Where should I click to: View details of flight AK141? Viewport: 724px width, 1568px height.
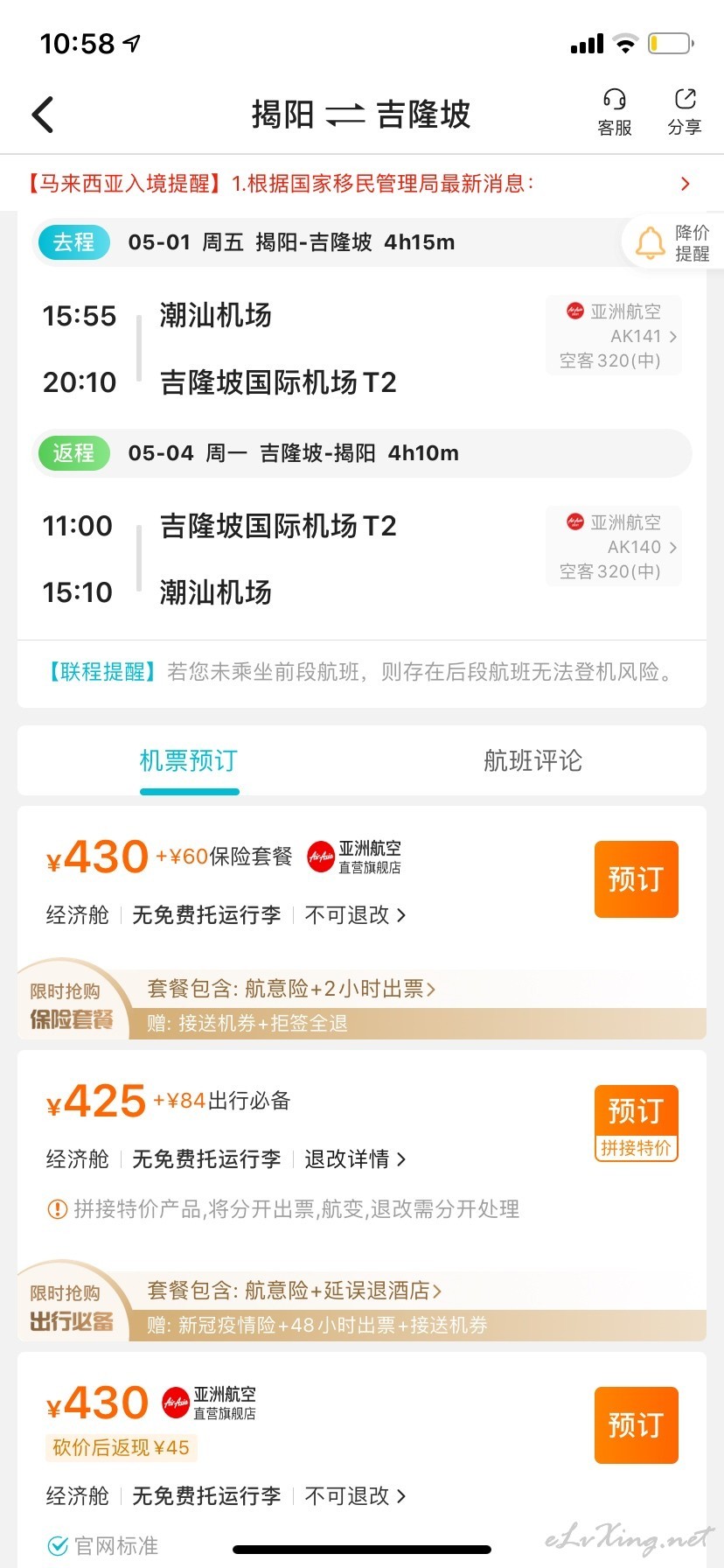pyautogui.click(x=613, y=336)
